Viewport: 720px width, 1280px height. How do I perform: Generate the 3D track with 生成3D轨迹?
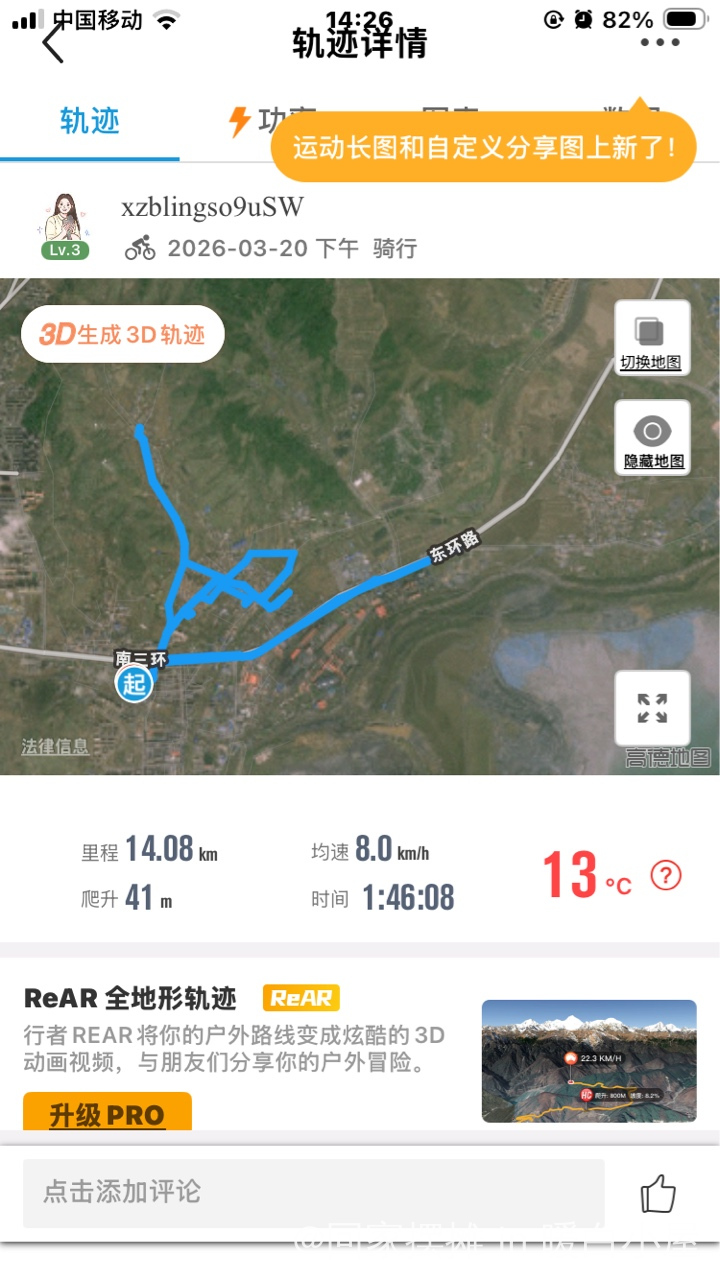(123, 334)
